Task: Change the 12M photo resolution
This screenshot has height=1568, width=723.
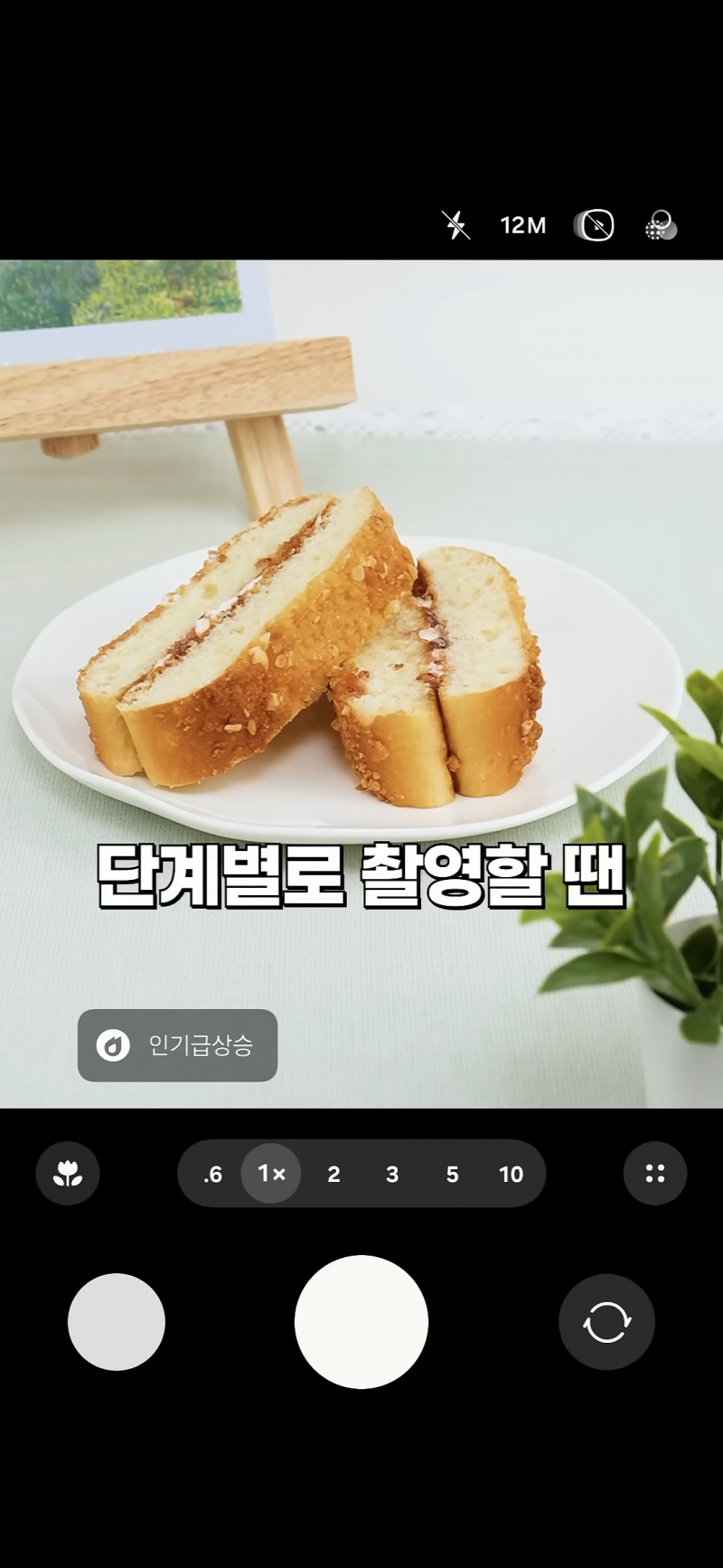Action: pos(523,225)
